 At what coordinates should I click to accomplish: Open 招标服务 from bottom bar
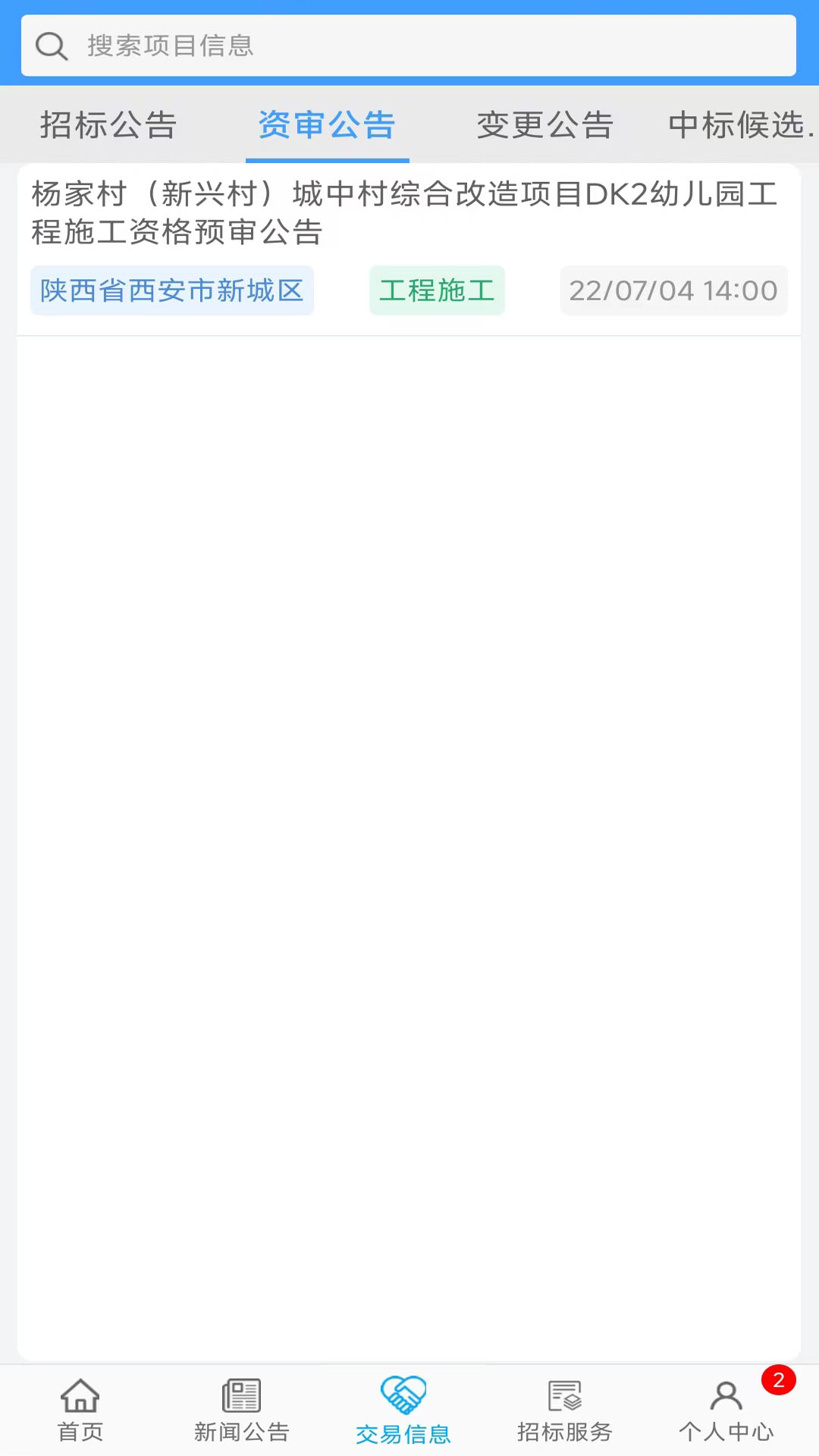pyautogui.click(x=565, y=1410)
